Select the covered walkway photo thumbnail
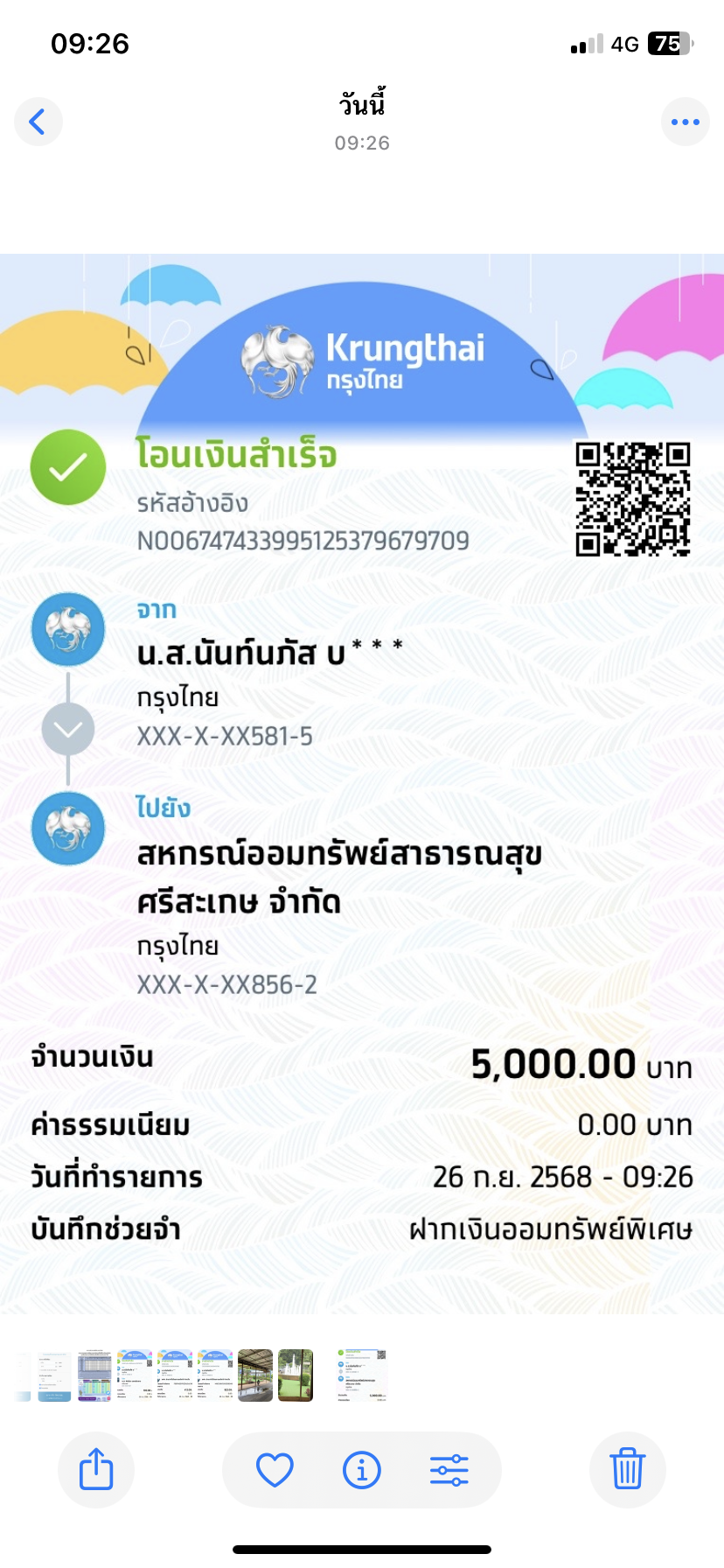The image size is (724, 1568). point(255,1375)
